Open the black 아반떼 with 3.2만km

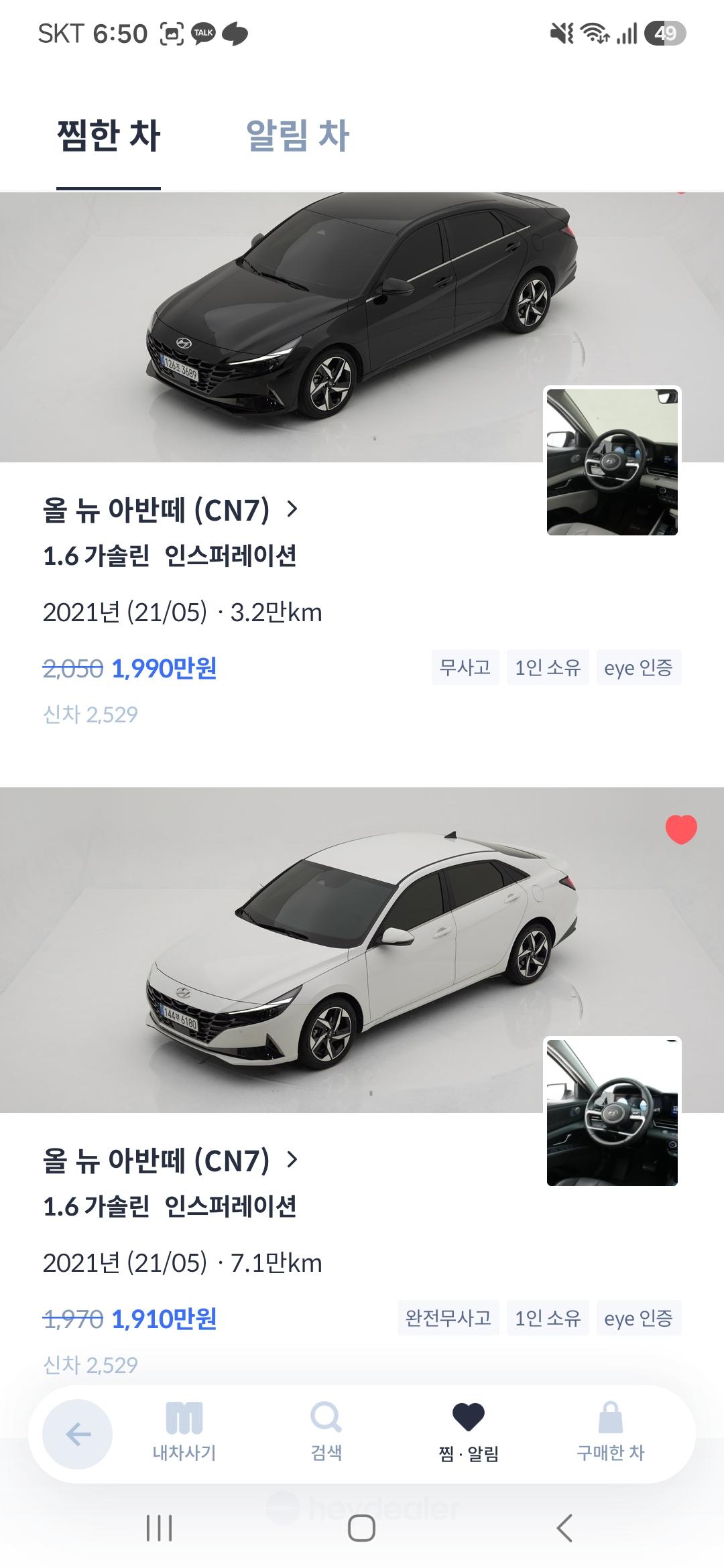click(362, 328)
